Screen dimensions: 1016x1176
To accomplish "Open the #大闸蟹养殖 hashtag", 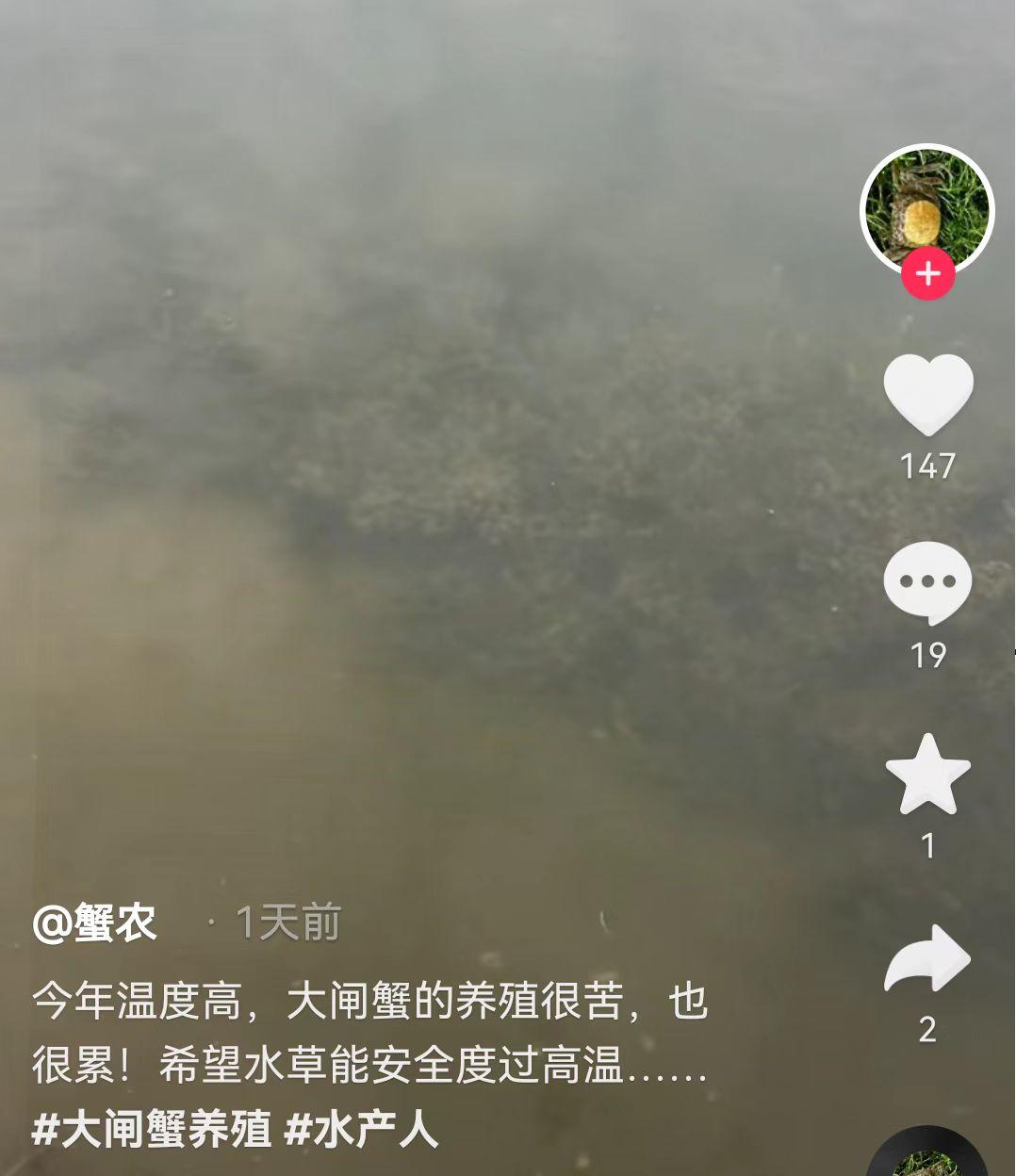I will [x=152, y=1128].
